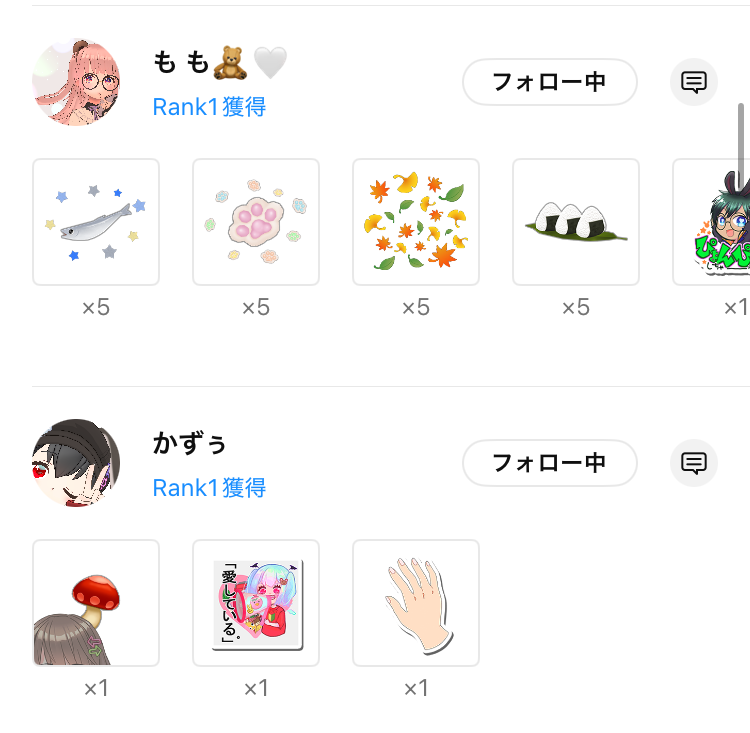Select the cat paw gift sticker
The image size is (750, 733).
(256, 222)
